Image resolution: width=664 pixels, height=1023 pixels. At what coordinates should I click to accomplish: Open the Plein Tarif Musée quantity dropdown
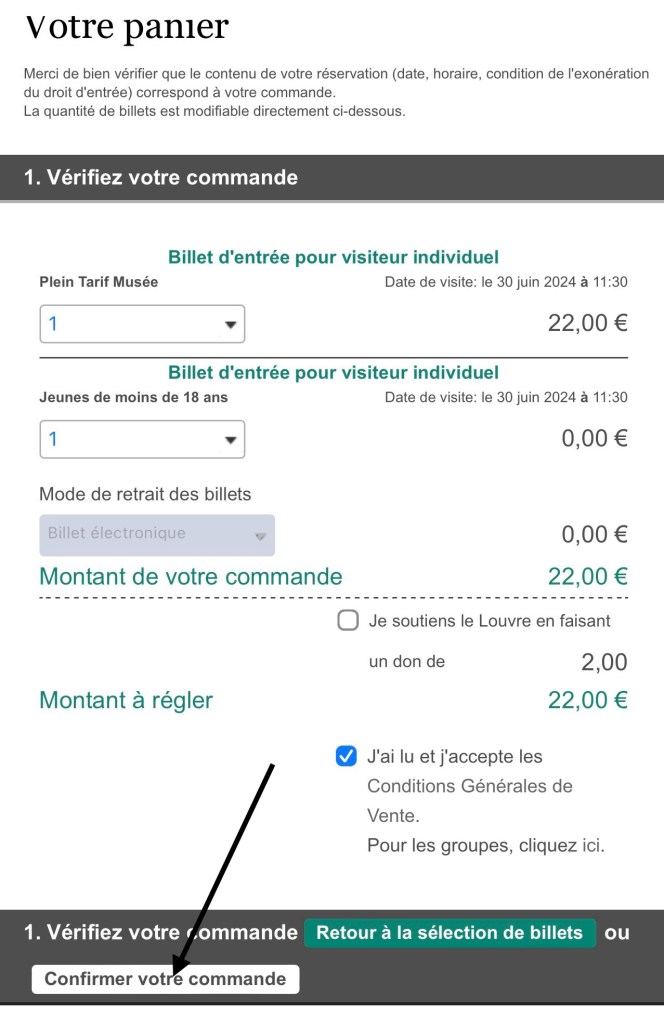point(142,324)
